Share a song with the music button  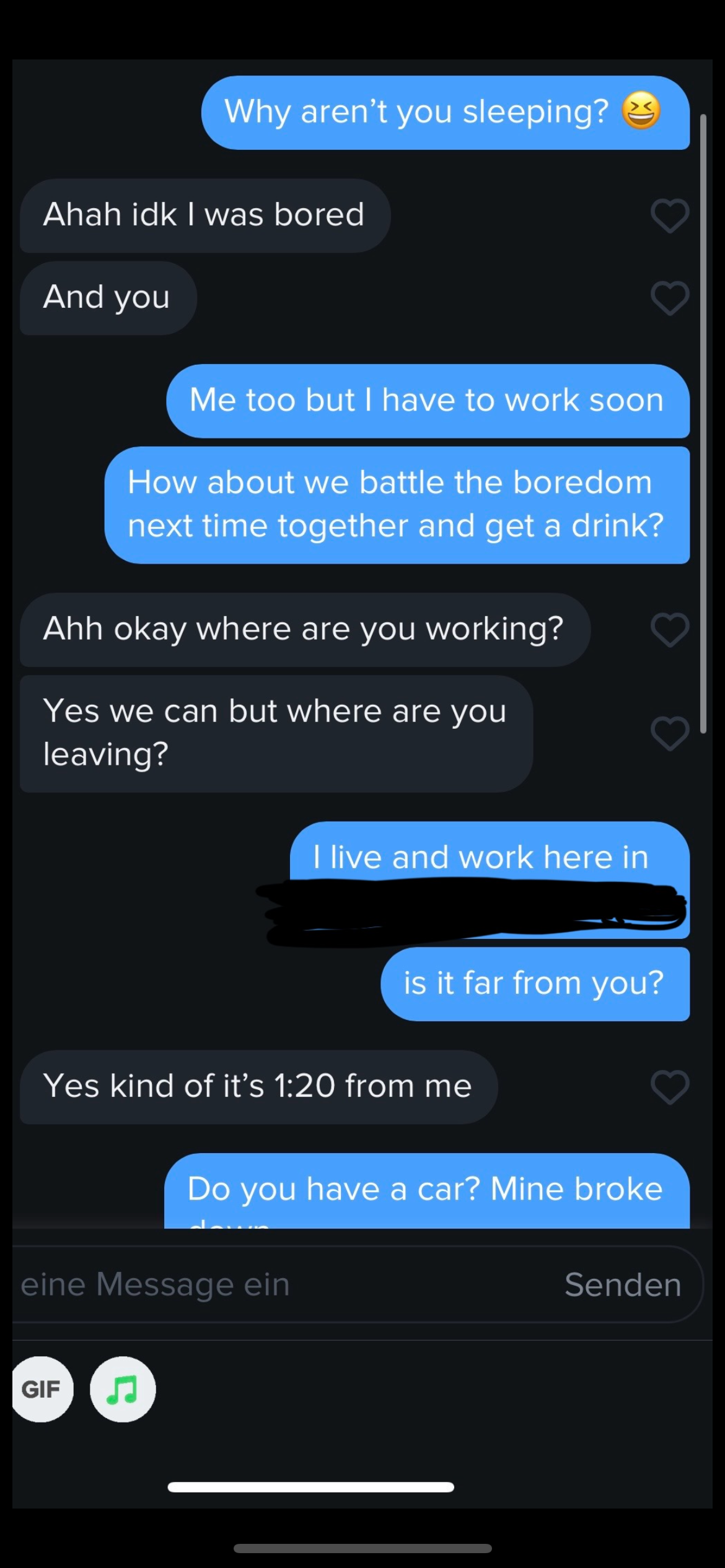[x=123, y=1389]
